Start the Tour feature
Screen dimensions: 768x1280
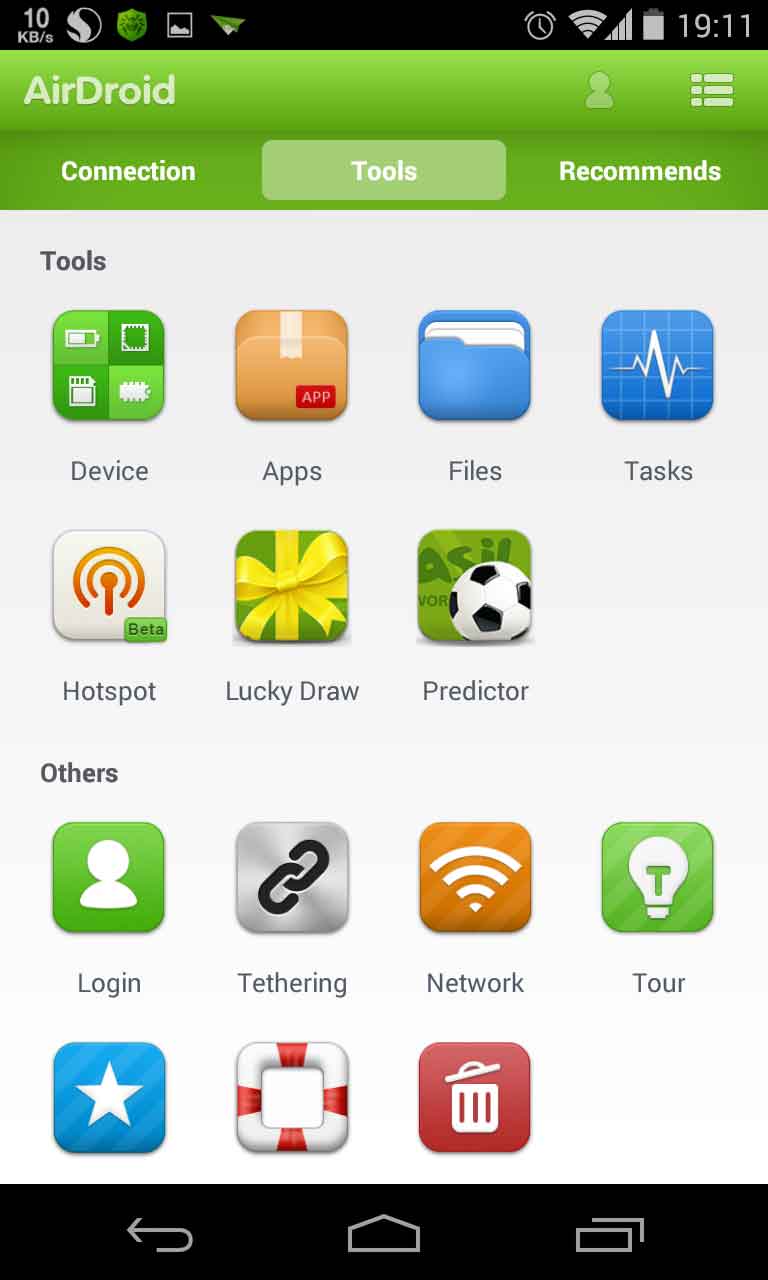[657, 877]
